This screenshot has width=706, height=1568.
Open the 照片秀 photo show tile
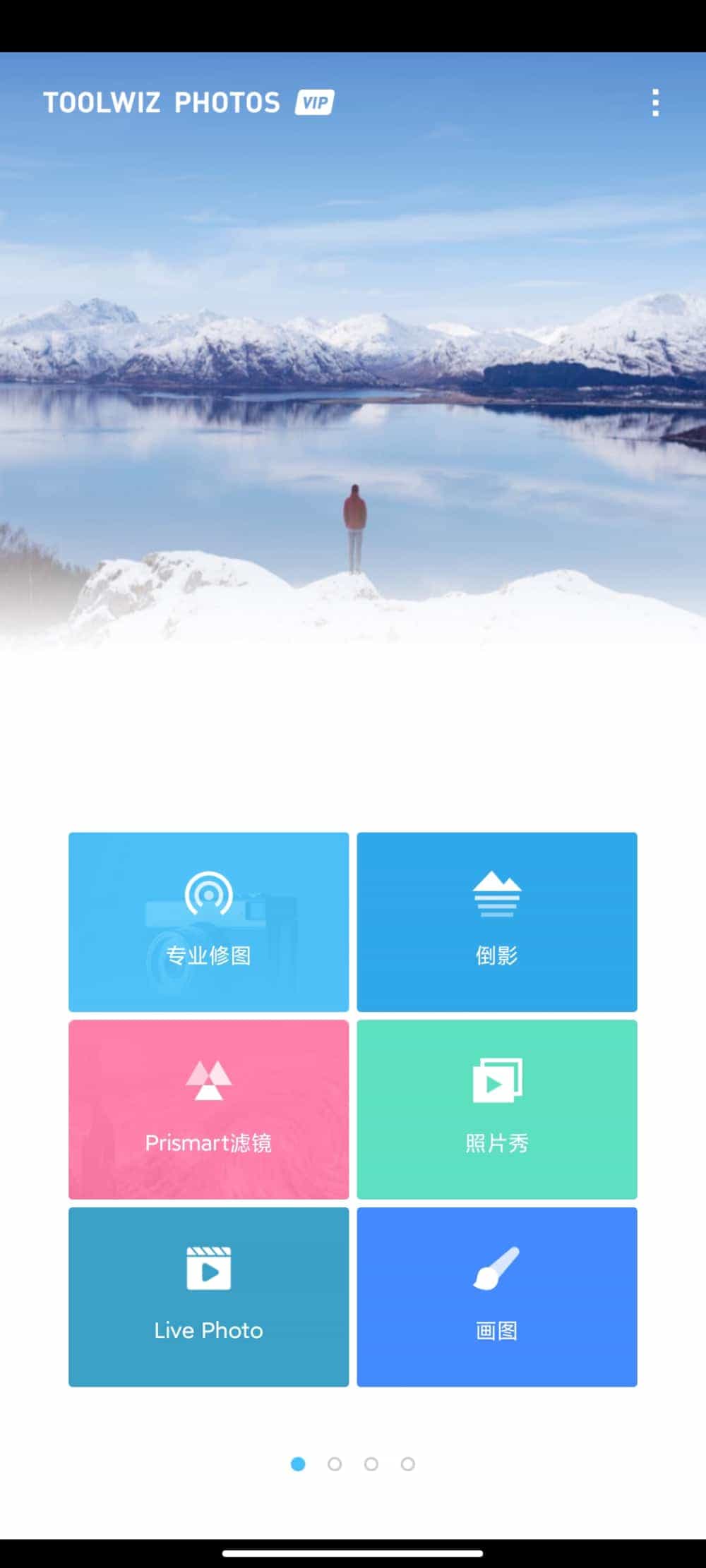pyautogui.click(x=496, y=1109)
